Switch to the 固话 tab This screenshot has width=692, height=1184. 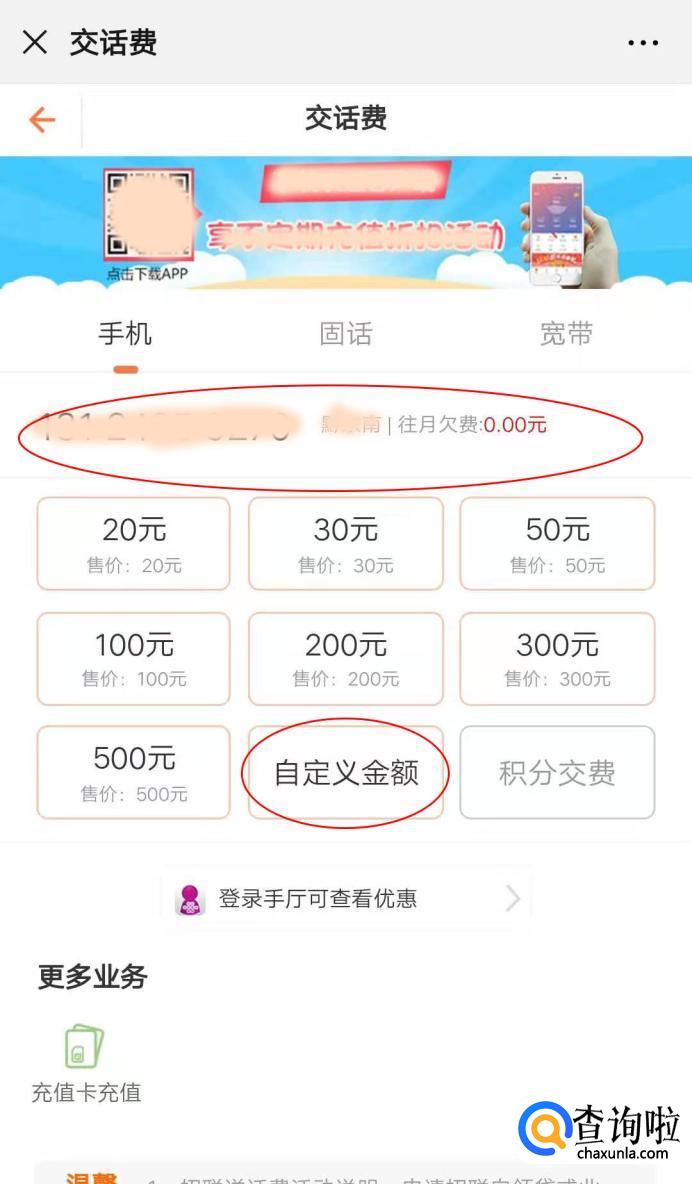346,333
